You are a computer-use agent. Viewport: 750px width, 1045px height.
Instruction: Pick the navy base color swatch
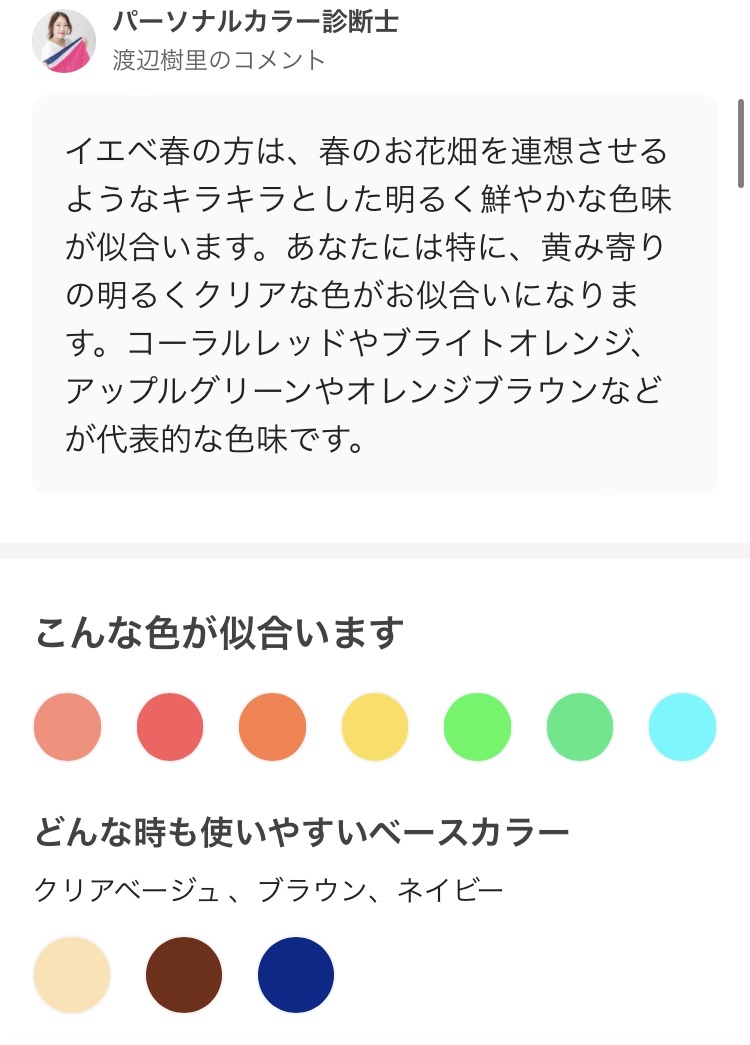pyautogui.click(x=296, y=975)
